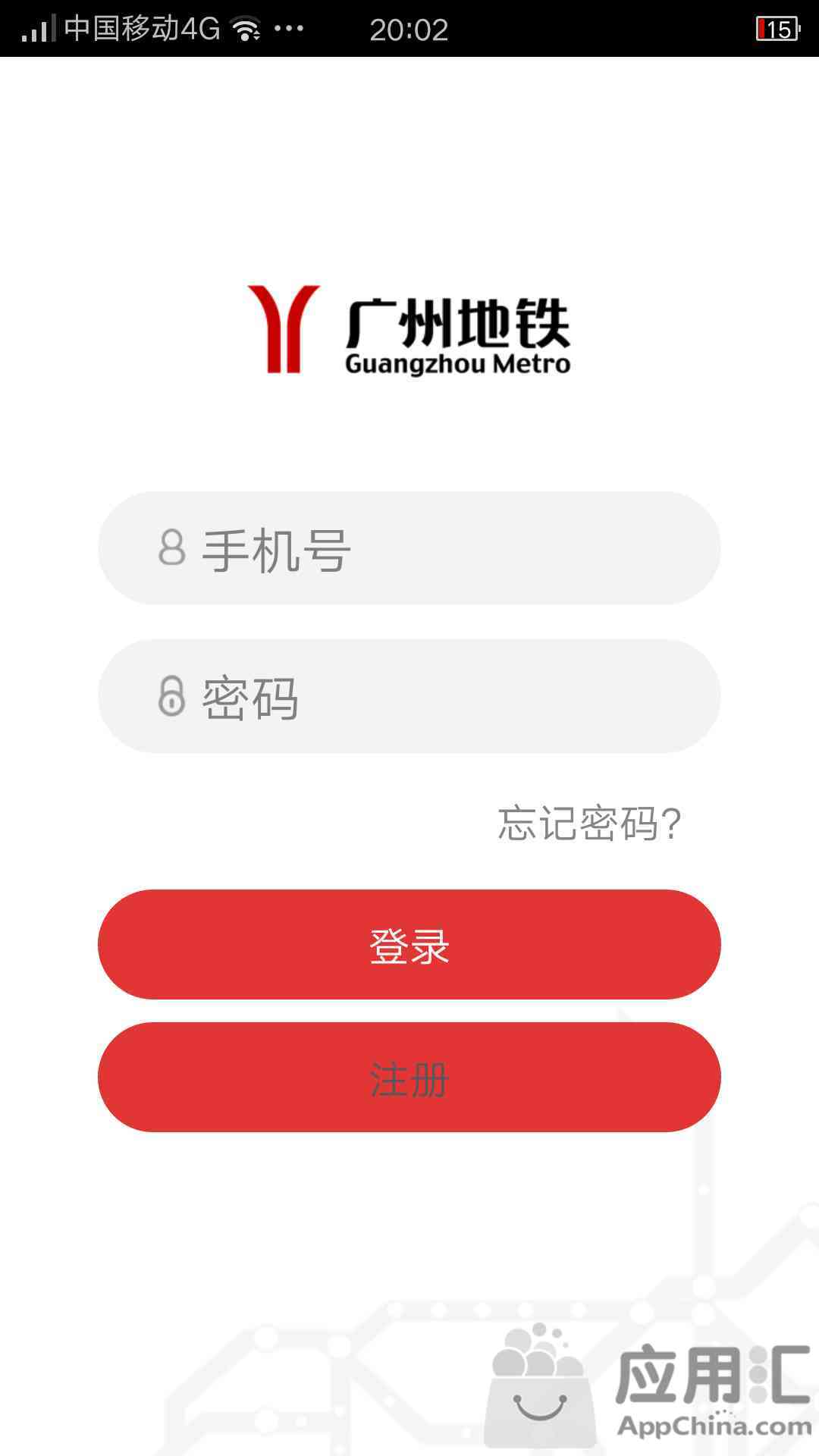819x1456 pixels.
Task: Open the 忘记密码? forgot password link
Action: (x=590, y=824)
